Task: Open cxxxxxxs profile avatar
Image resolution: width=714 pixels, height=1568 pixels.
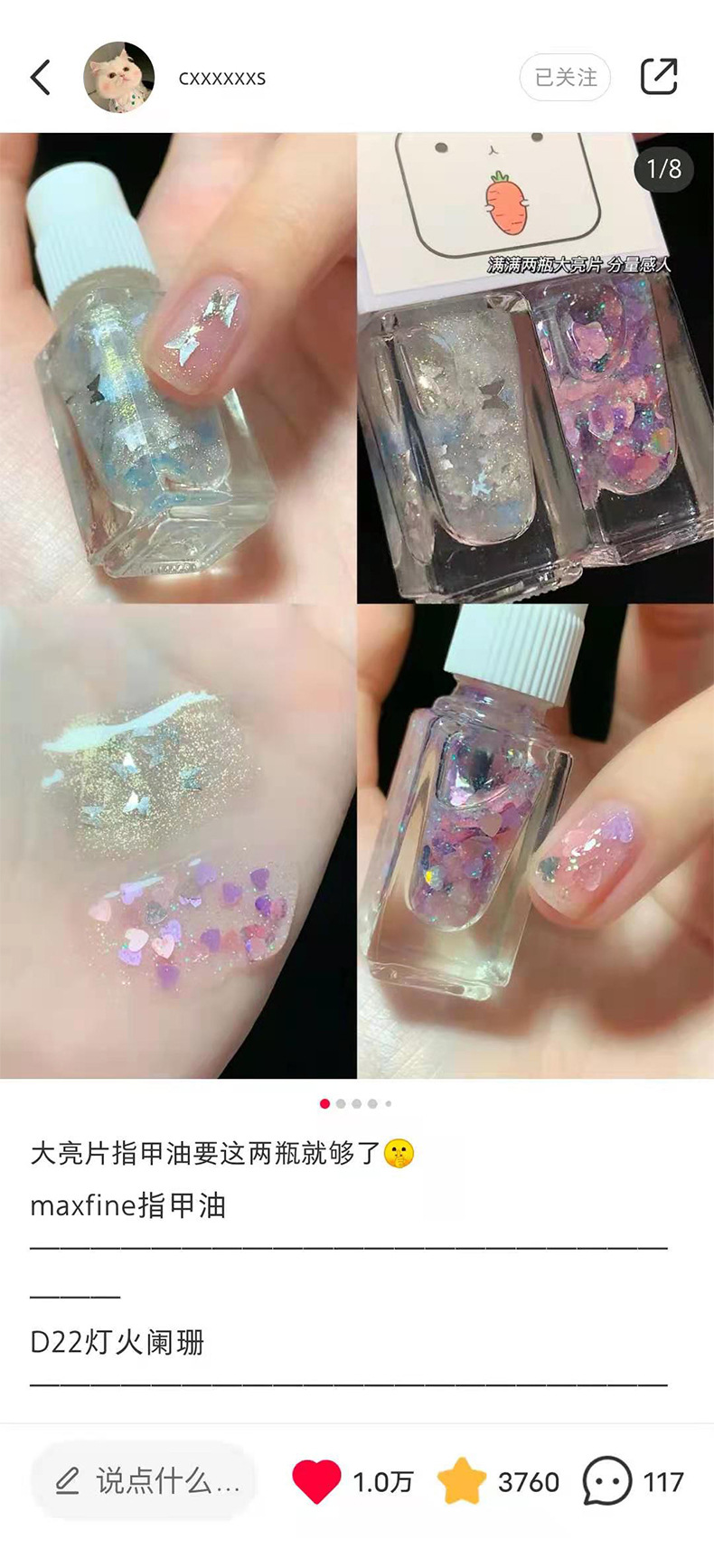Action: pyautogui.click(x=118, y=78)
